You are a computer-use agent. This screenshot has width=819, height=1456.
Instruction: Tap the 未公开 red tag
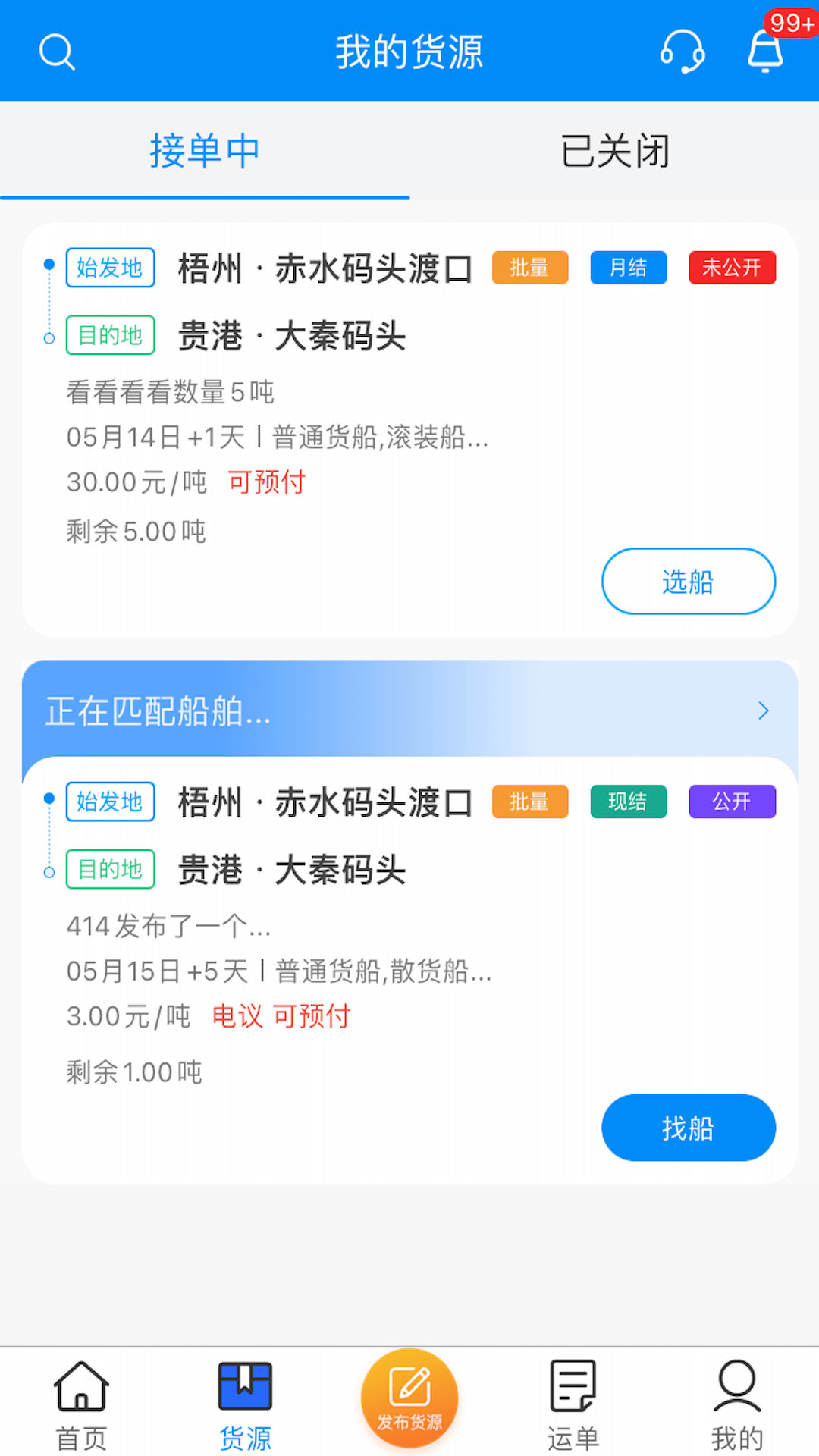[731, 268]
